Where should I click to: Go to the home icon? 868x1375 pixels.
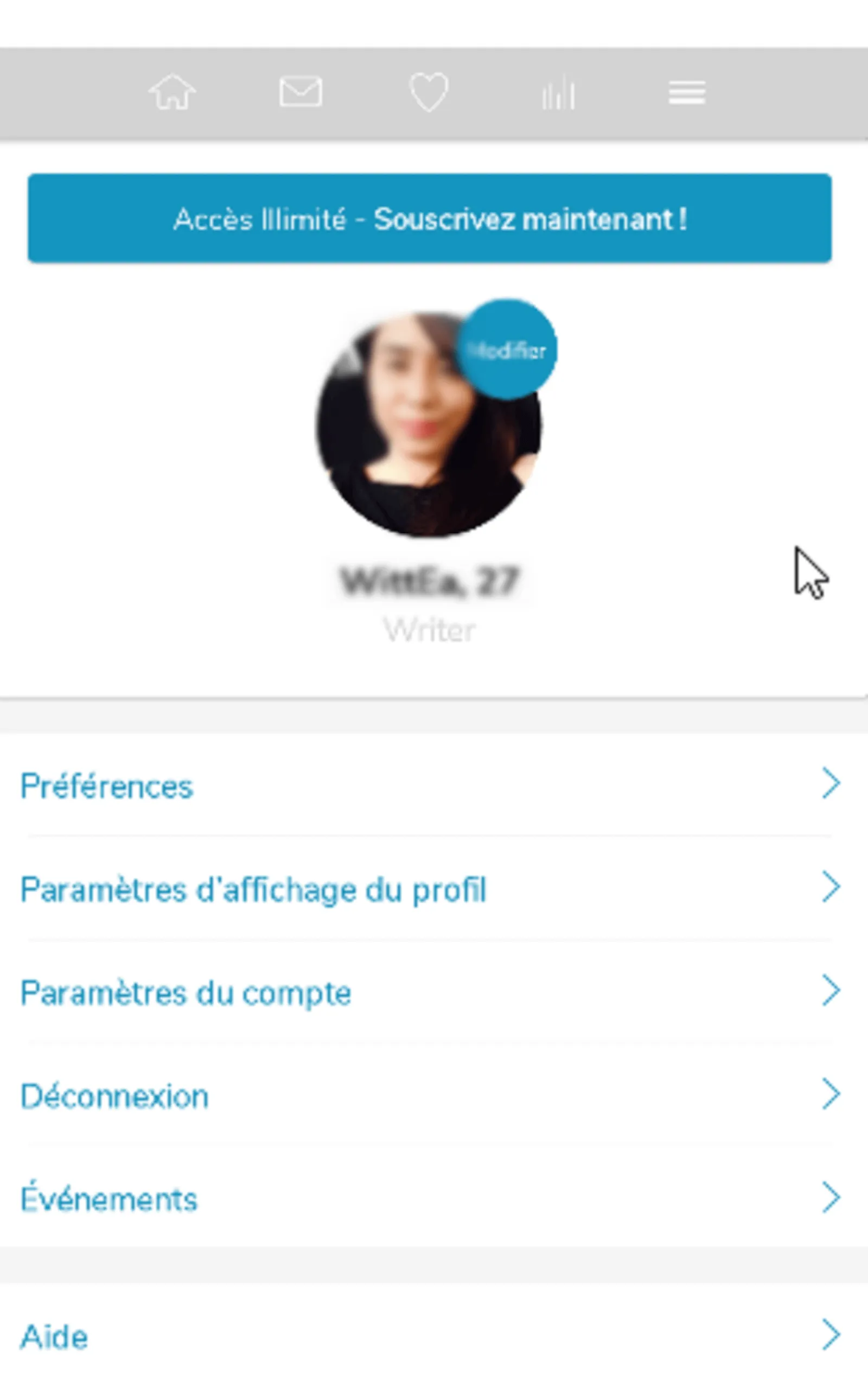tap(172, 92)
